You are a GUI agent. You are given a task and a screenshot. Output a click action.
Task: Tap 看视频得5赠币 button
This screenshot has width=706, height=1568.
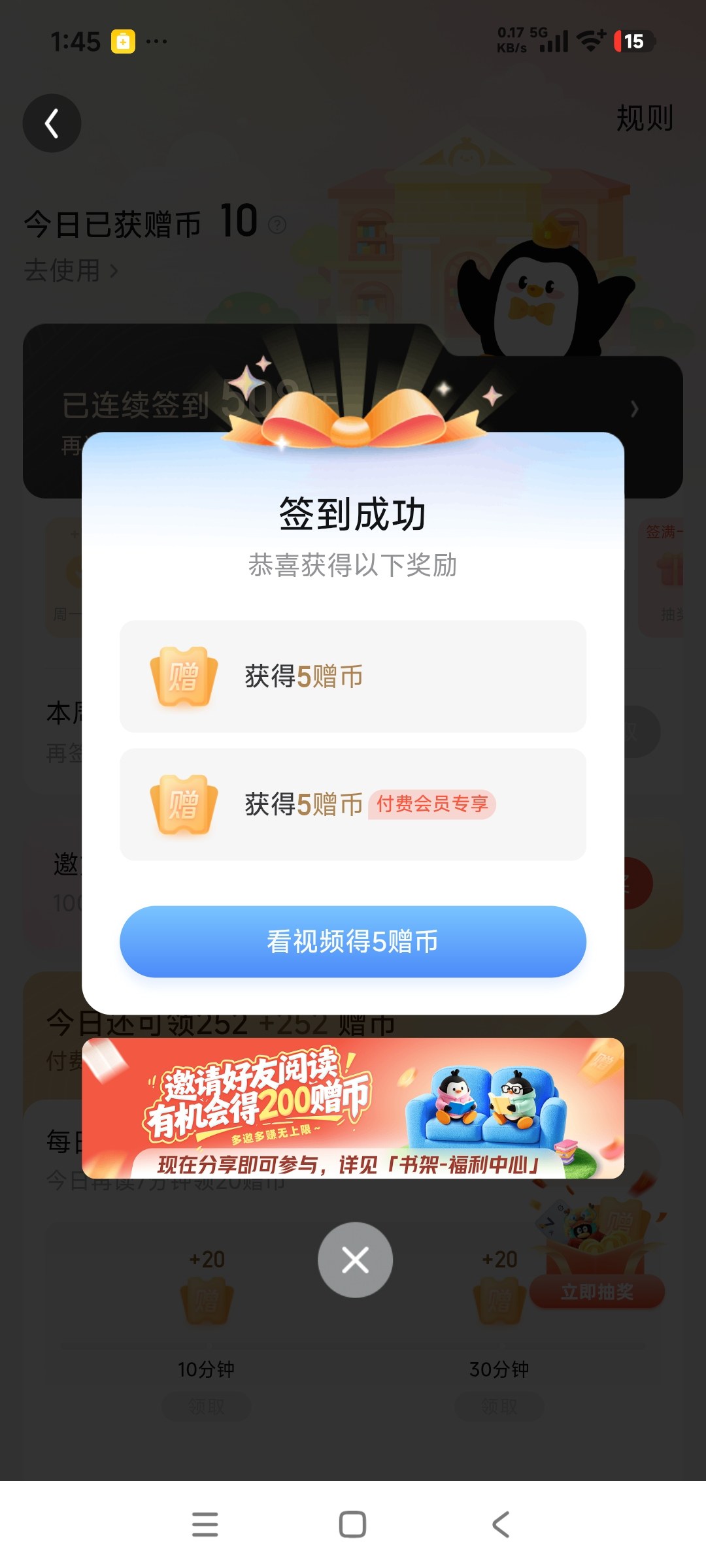pos(352,941)
